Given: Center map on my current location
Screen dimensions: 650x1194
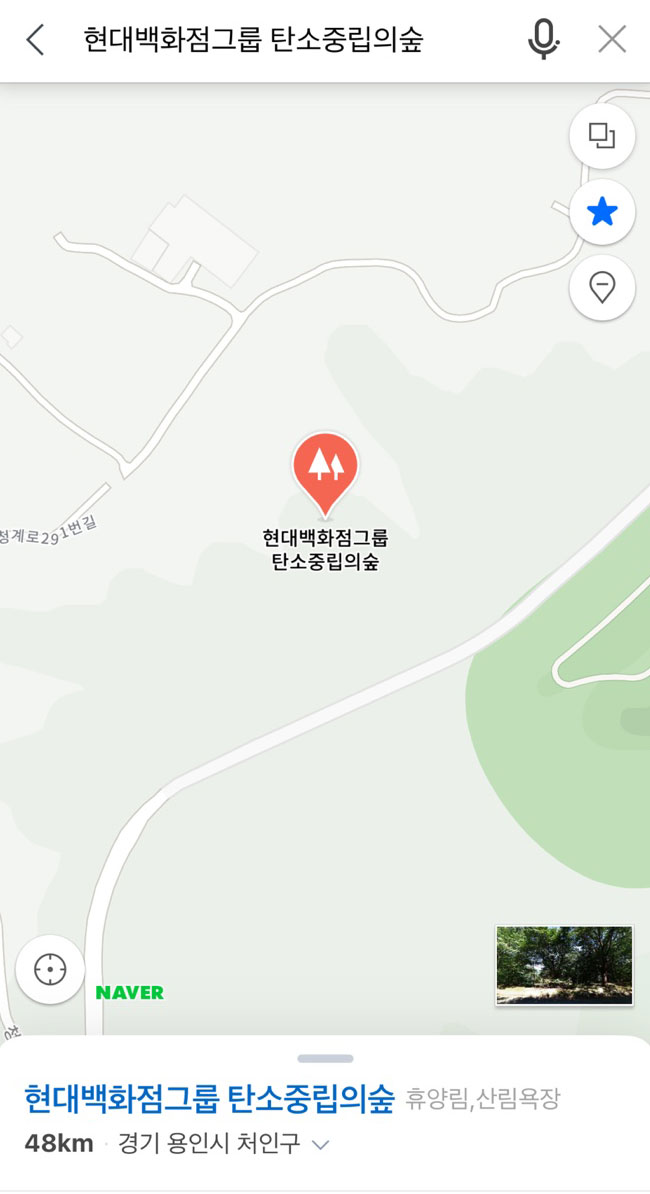Looking at the screenshot, I should click(50, 970).
